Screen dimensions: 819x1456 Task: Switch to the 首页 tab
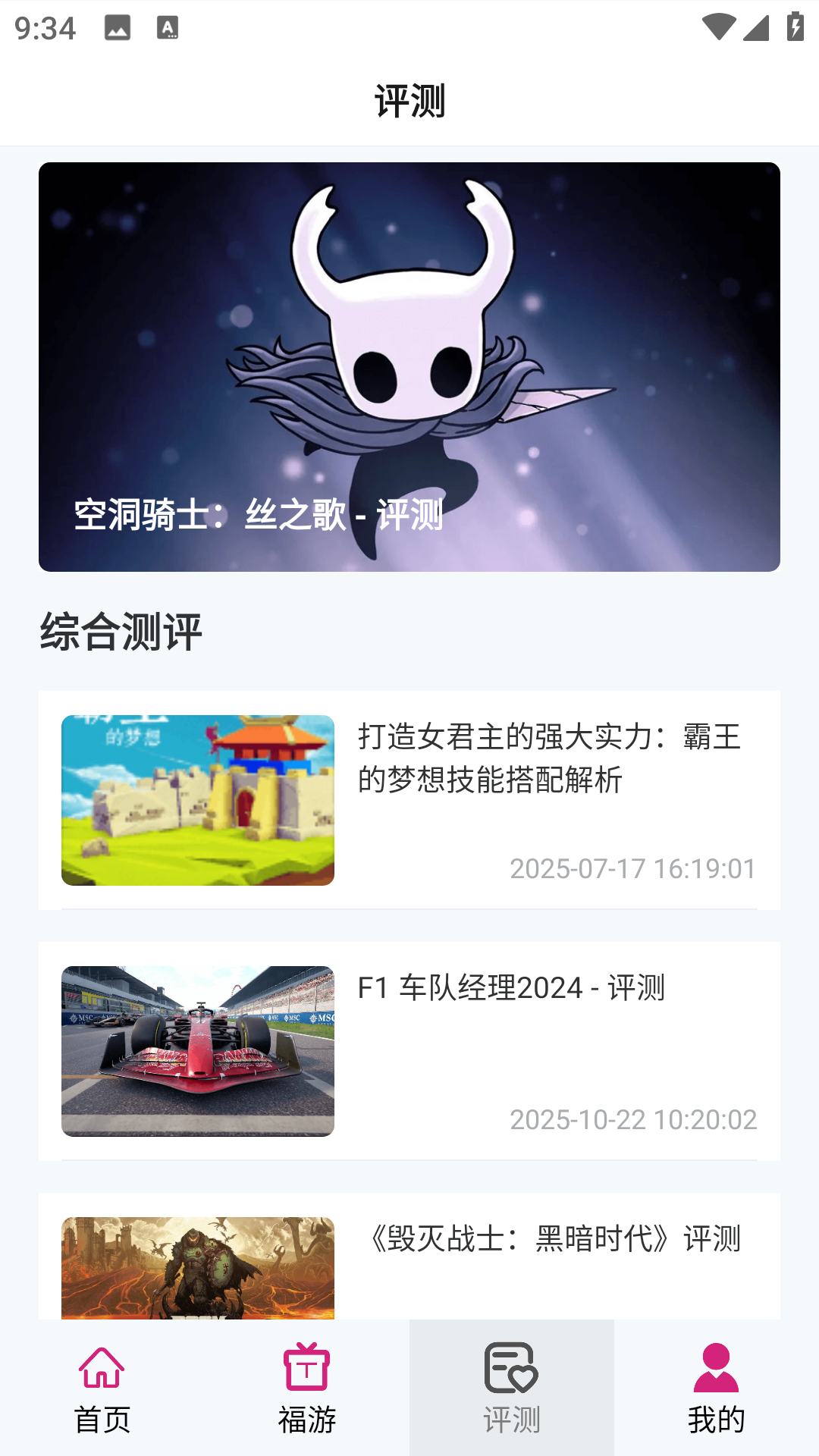[102, 1388]
